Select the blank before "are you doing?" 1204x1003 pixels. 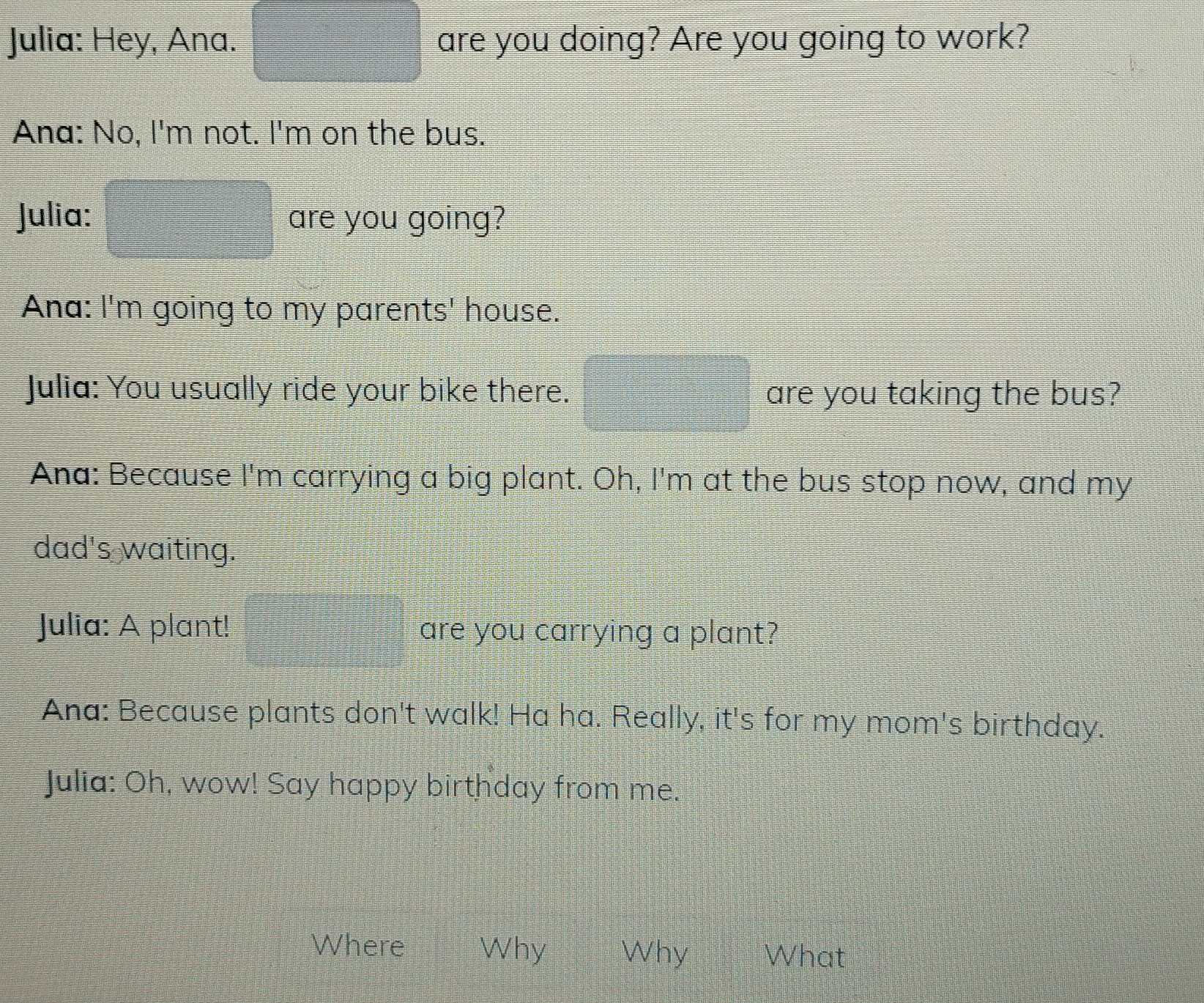coord(337,42)
